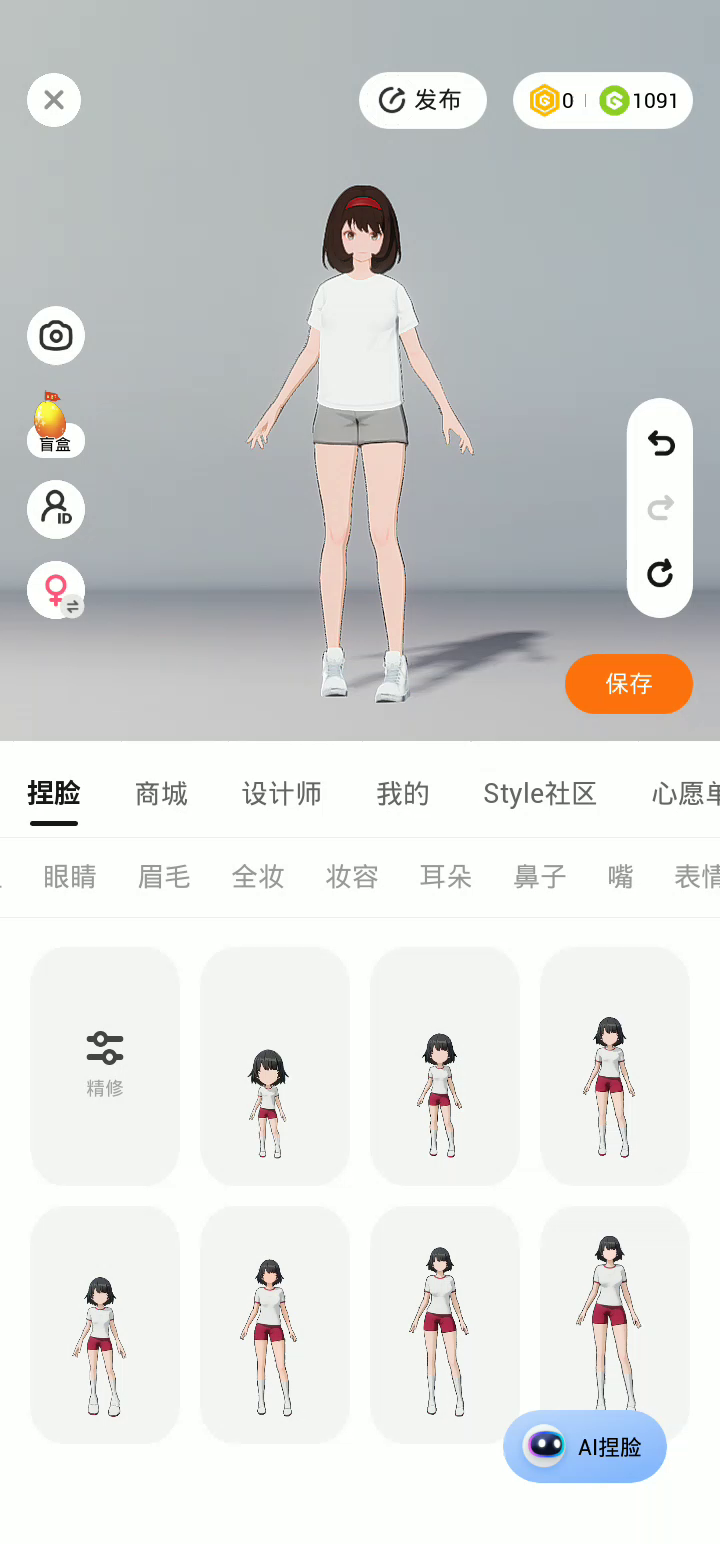720x1544 pixels.
Task: Open the camera to take a photo
Action: [56, 336]
